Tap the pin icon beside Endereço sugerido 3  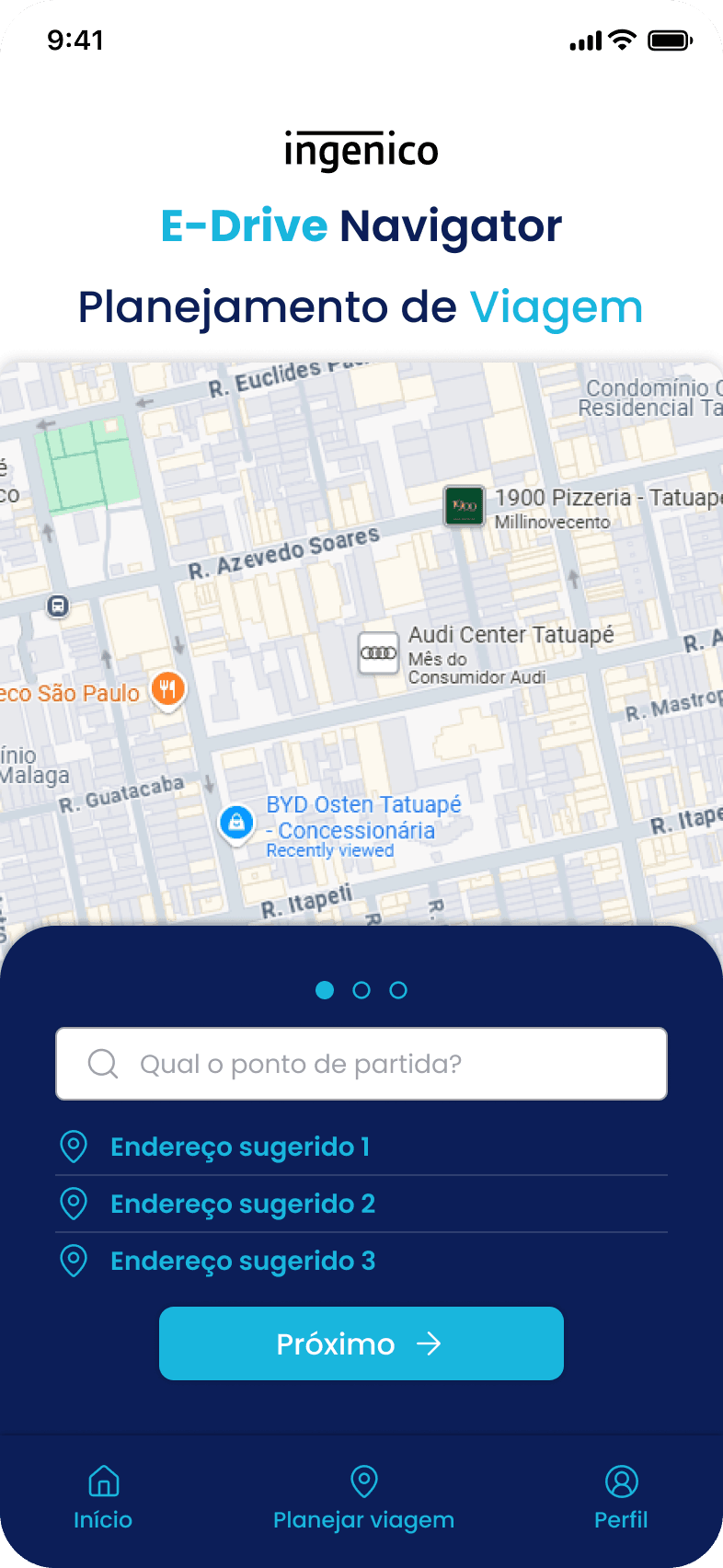74,1261
